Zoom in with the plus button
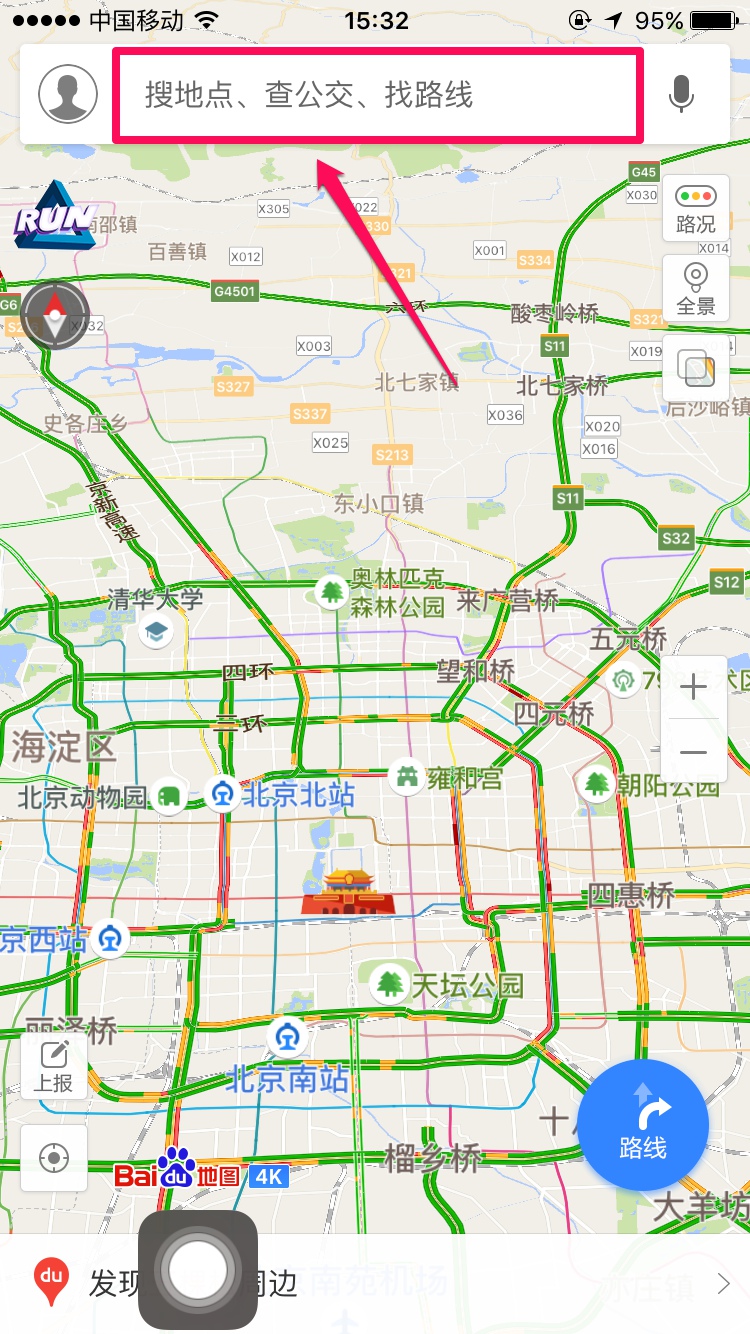Screen dimensions: 750x1334 693,687
